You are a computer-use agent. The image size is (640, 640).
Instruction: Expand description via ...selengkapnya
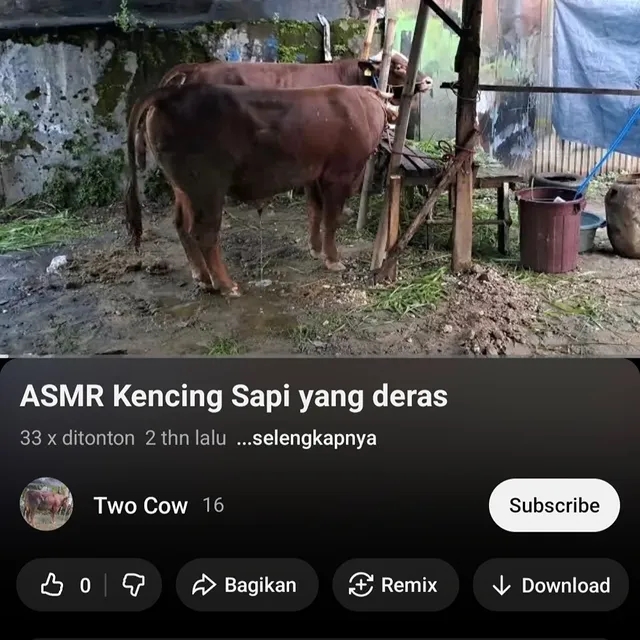click(307, 438)
